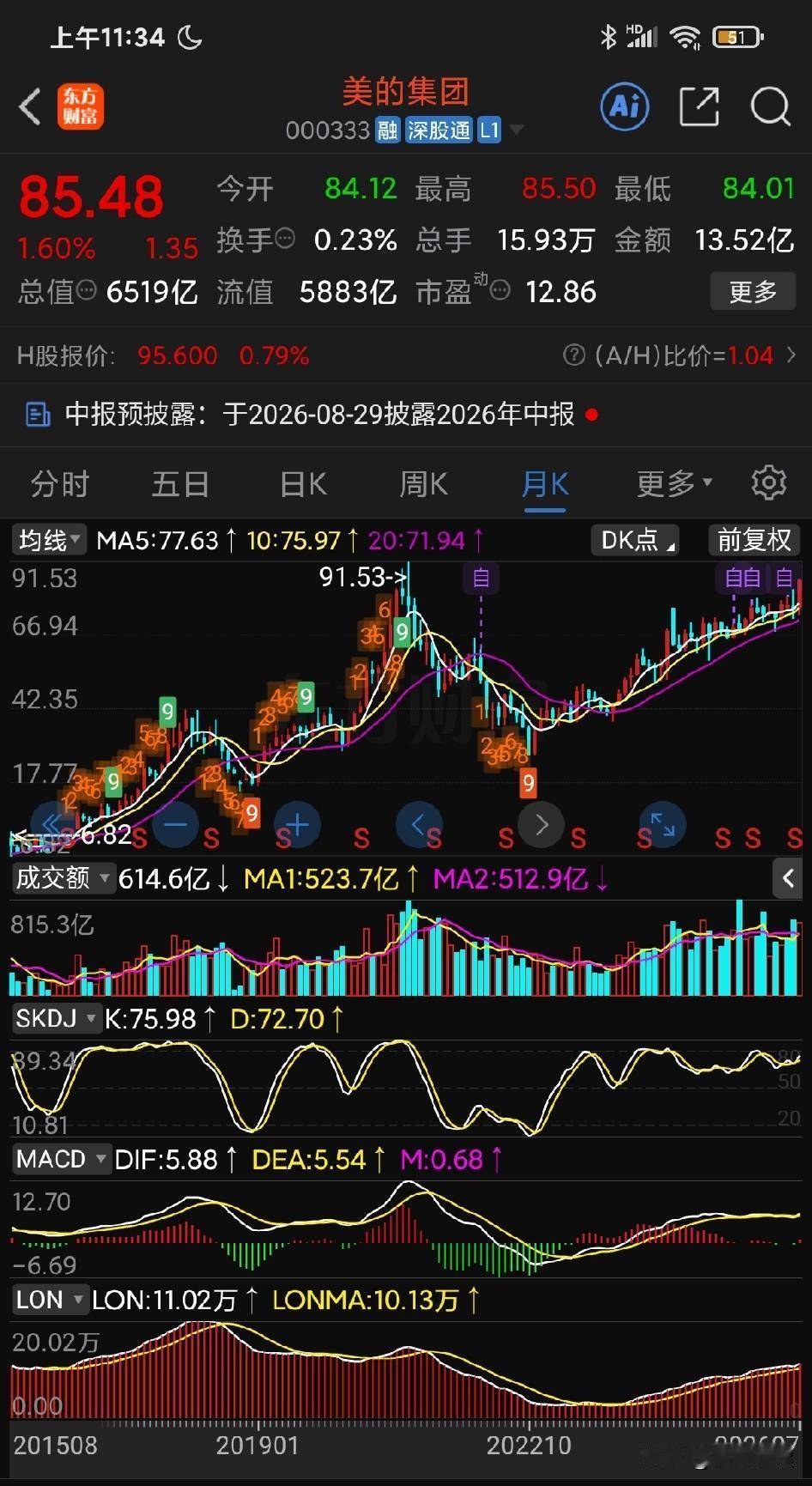Switch to the 周K tab

point(423,484)
